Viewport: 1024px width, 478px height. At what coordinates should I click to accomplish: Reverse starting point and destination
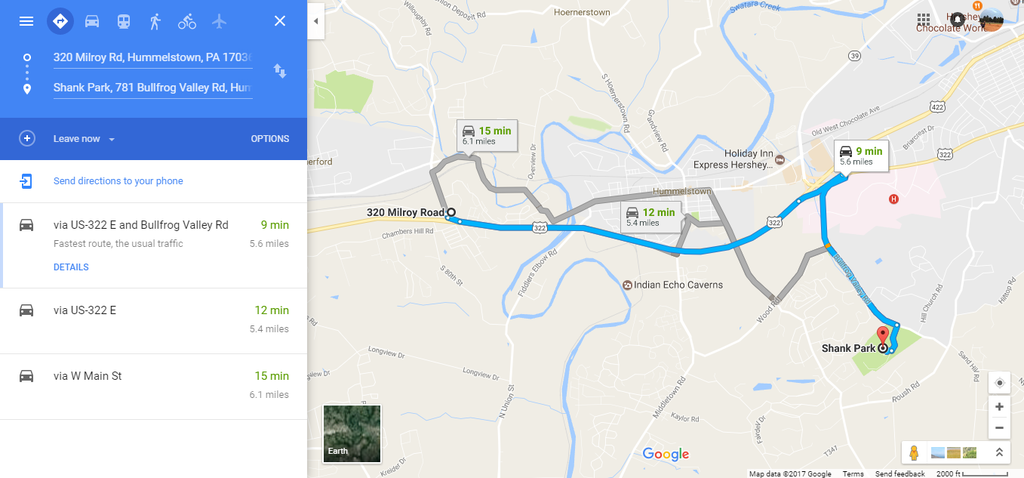pos(280,72)
